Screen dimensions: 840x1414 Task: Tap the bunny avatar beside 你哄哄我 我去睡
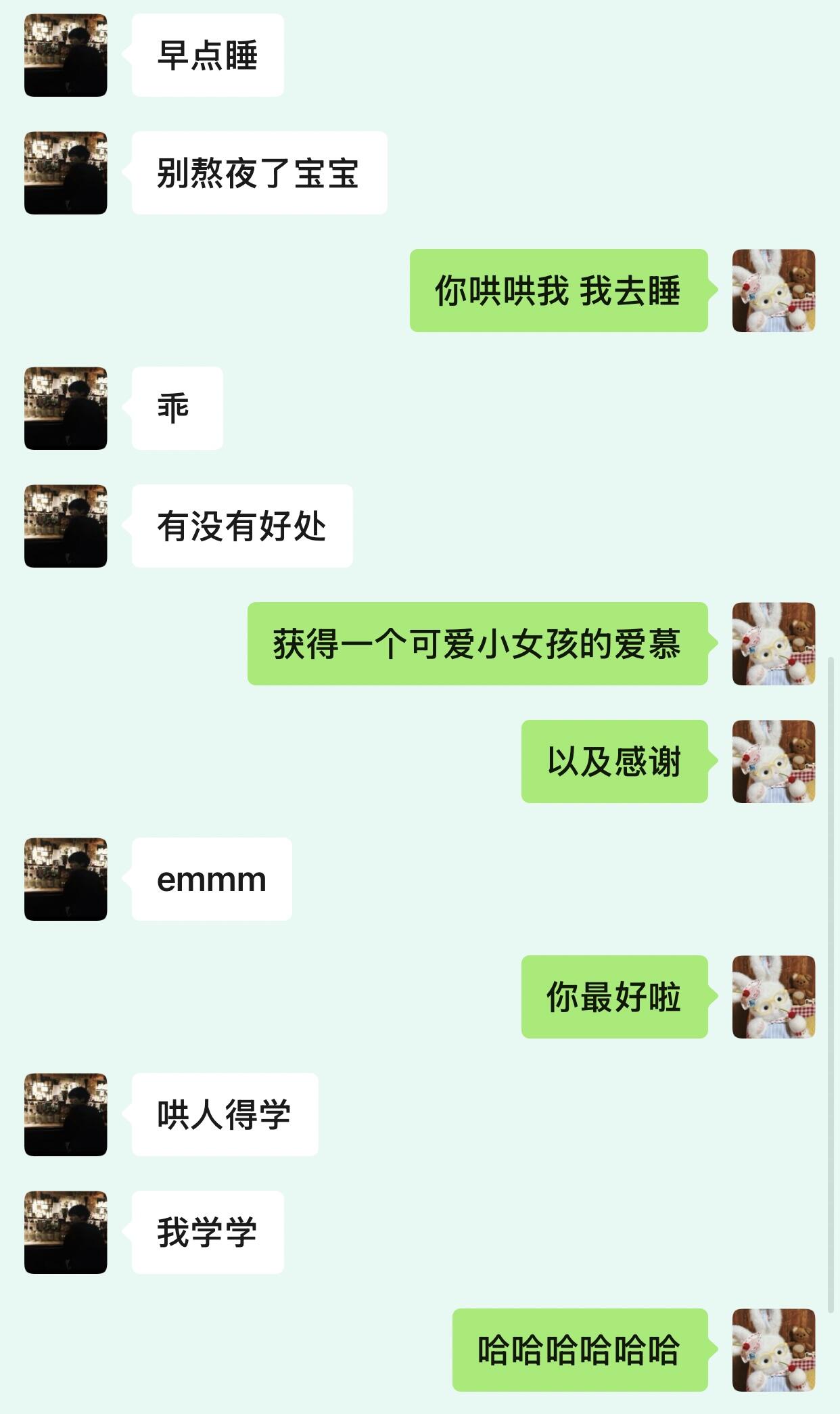774,290
